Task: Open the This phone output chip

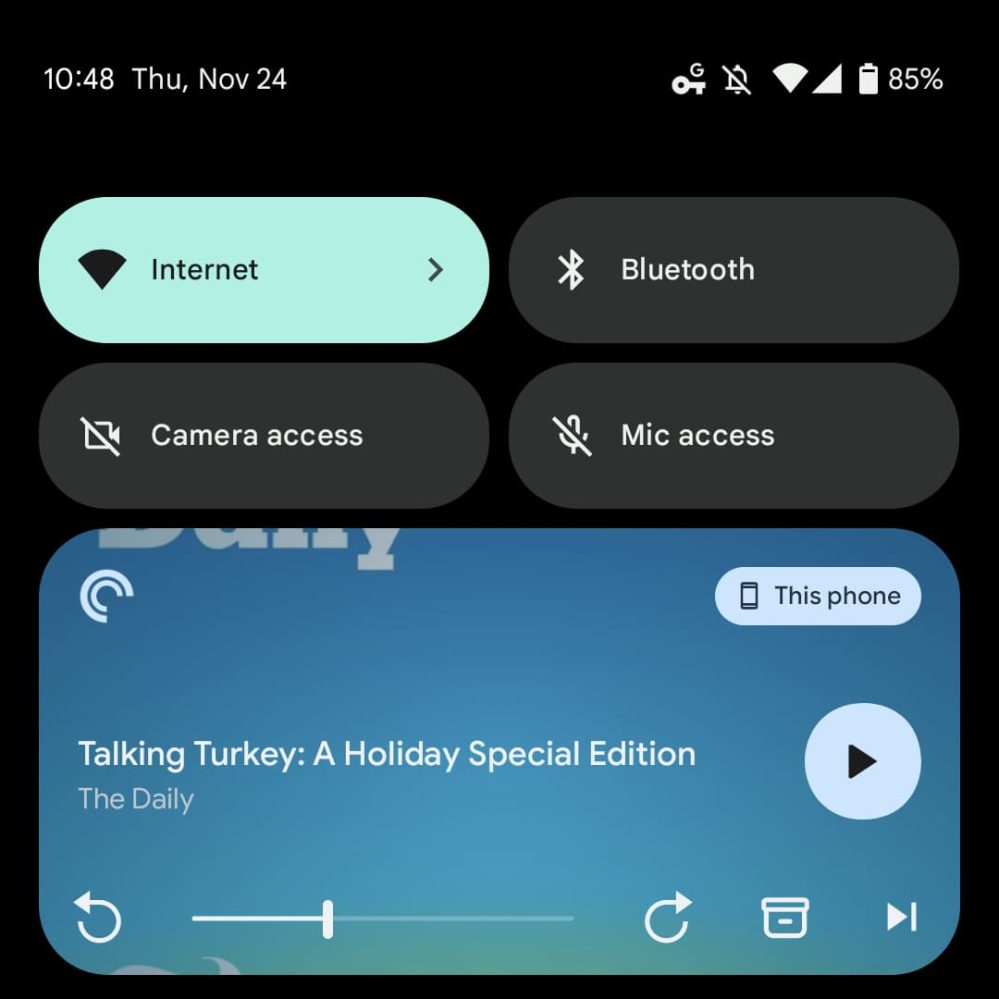Action: tap(818, 596)
